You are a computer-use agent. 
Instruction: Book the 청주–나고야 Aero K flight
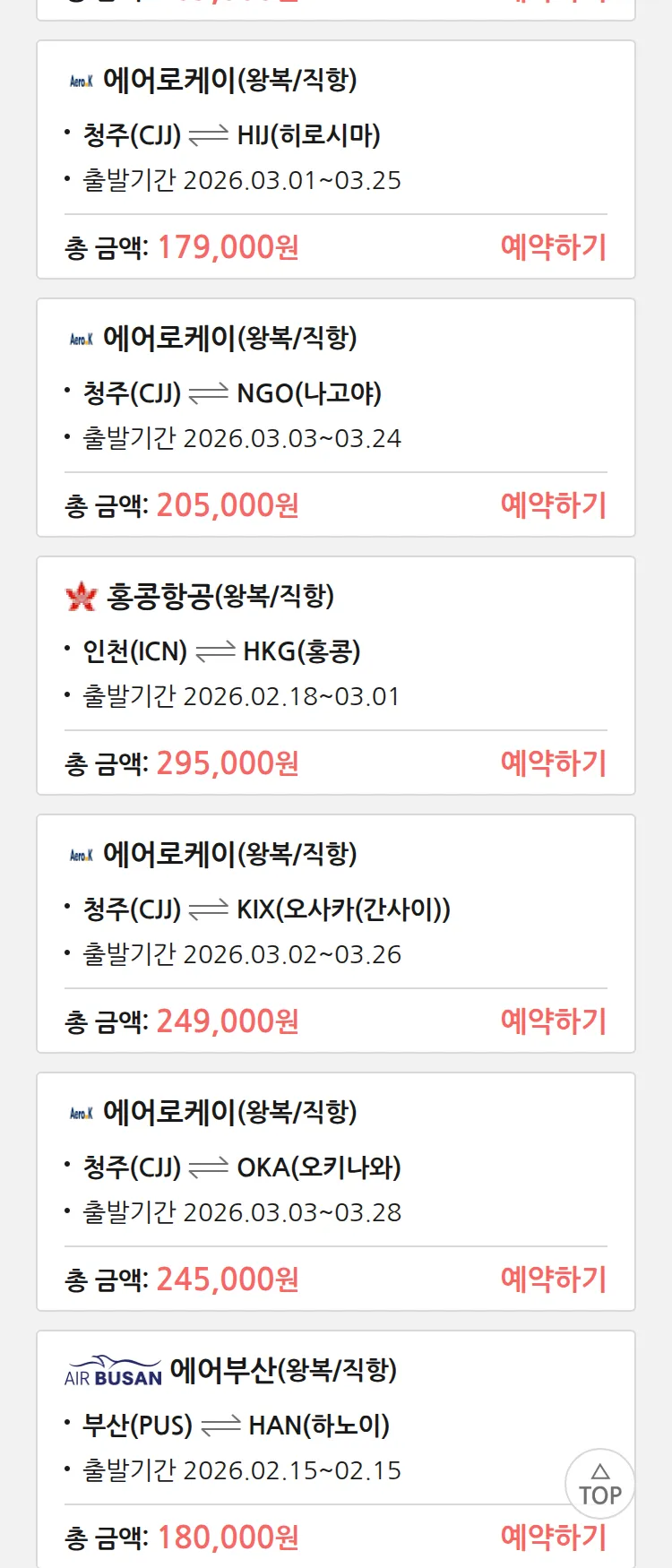point(553,505)
